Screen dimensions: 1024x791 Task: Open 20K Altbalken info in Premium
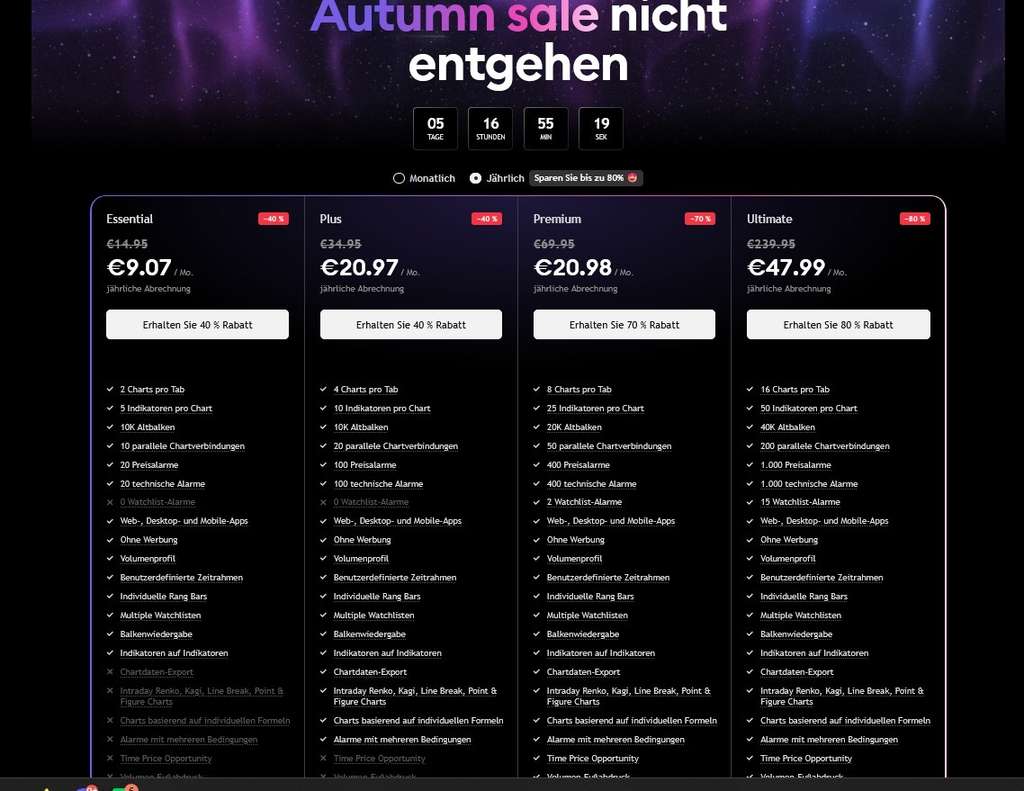574,427
